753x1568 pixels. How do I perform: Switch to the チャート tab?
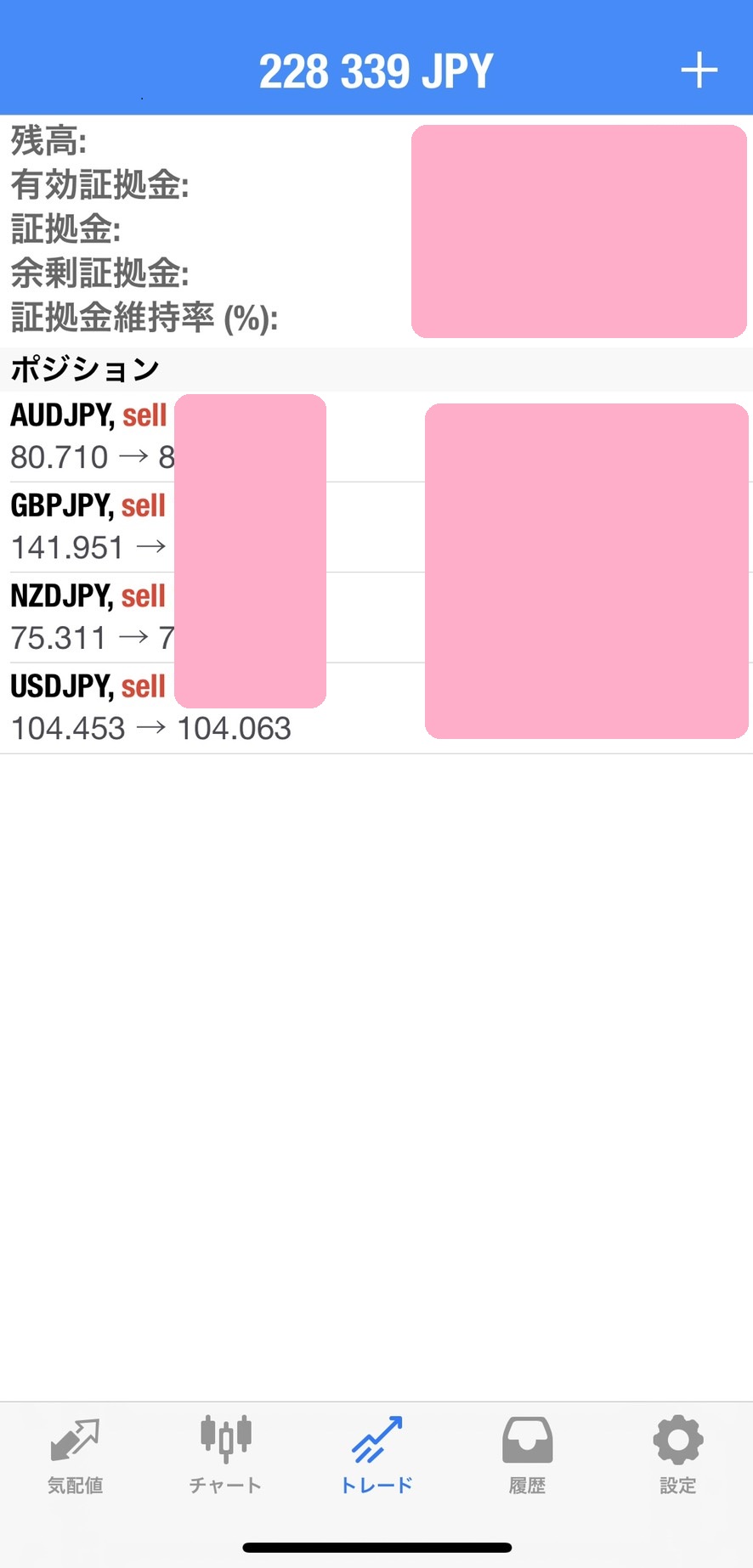click(225, 1456)
